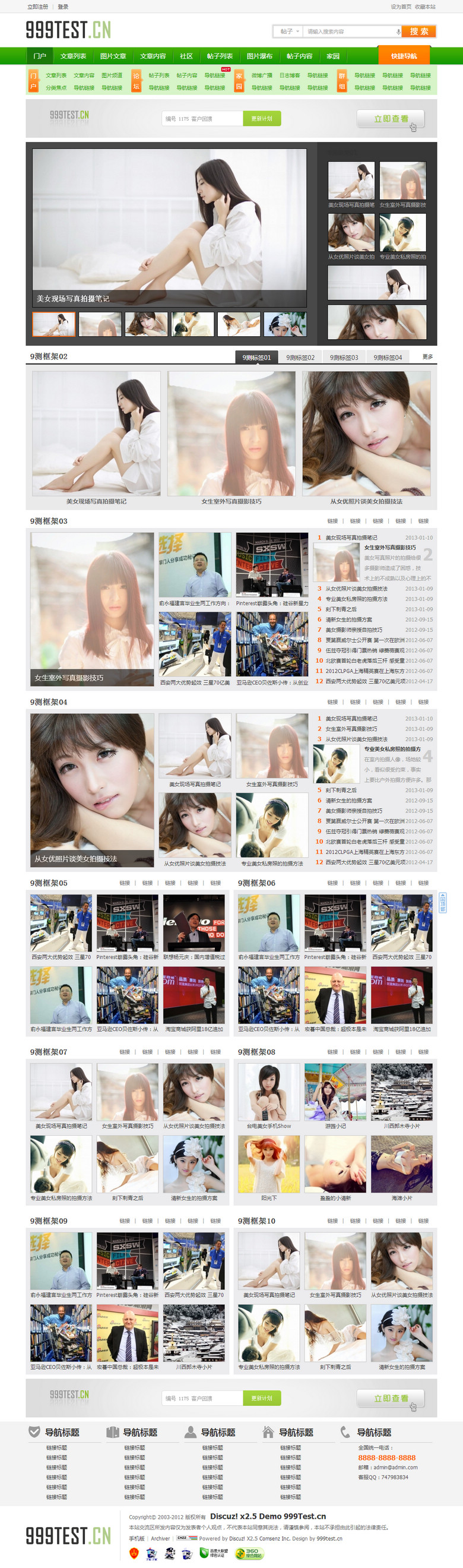The height and width of the screenshot is (1568, 463).
Task: Go to 图片文章 in the nav bar
Action: point(113,56)
